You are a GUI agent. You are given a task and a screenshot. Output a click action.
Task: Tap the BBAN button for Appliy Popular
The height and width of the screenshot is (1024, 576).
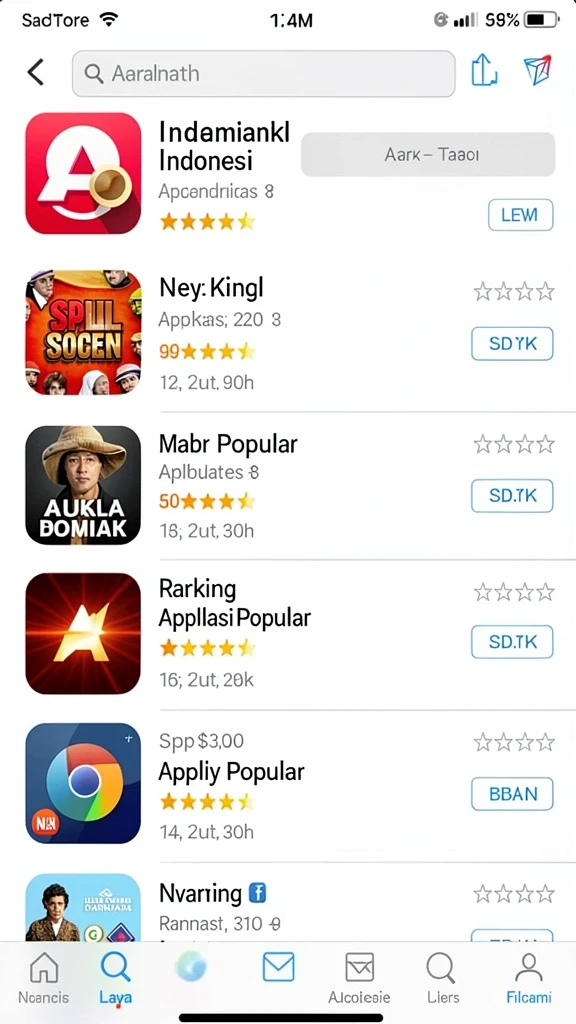coord(512,794)
